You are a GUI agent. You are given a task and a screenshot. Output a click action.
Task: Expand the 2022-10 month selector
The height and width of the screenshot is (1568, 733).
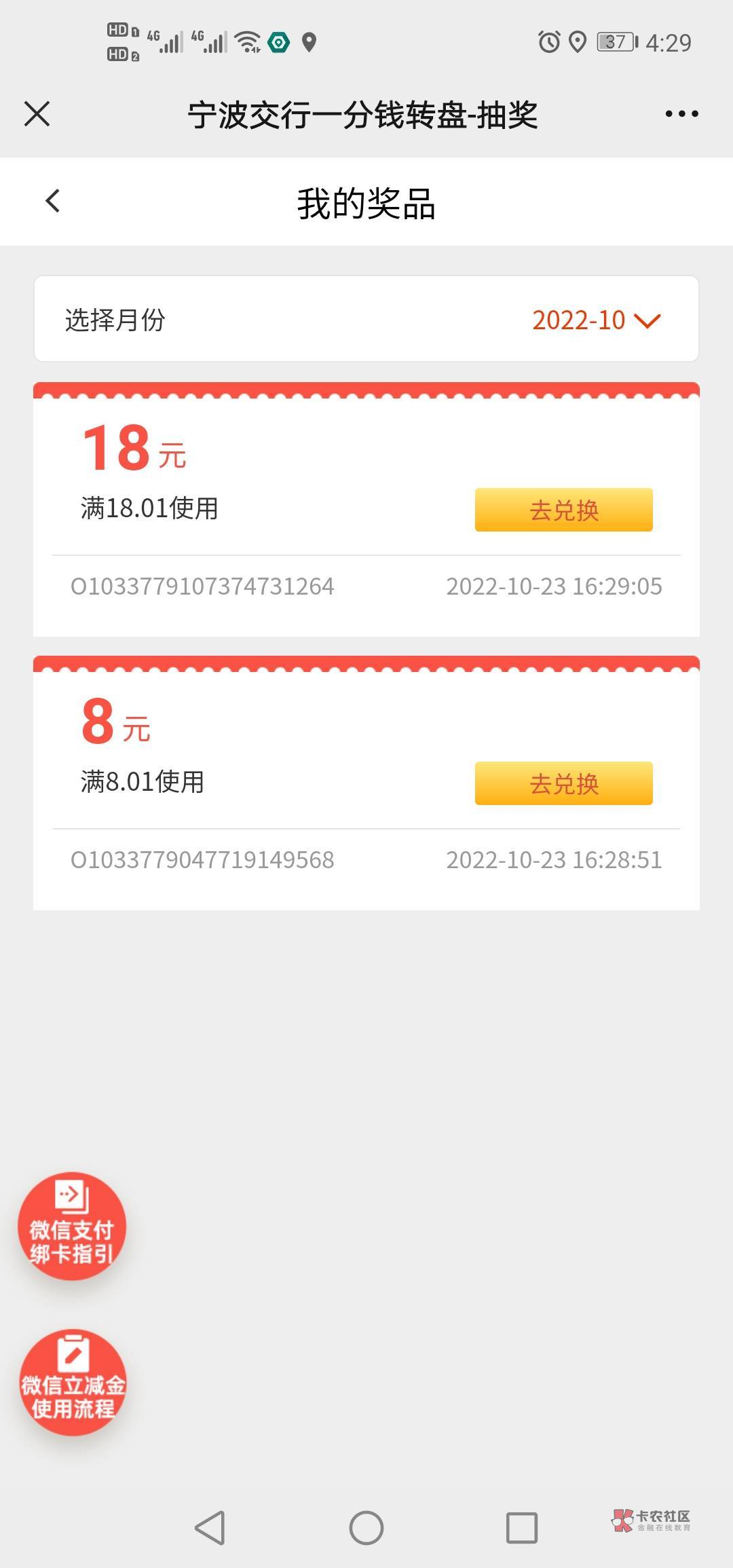pyautogui.click(x=596, y=320)
